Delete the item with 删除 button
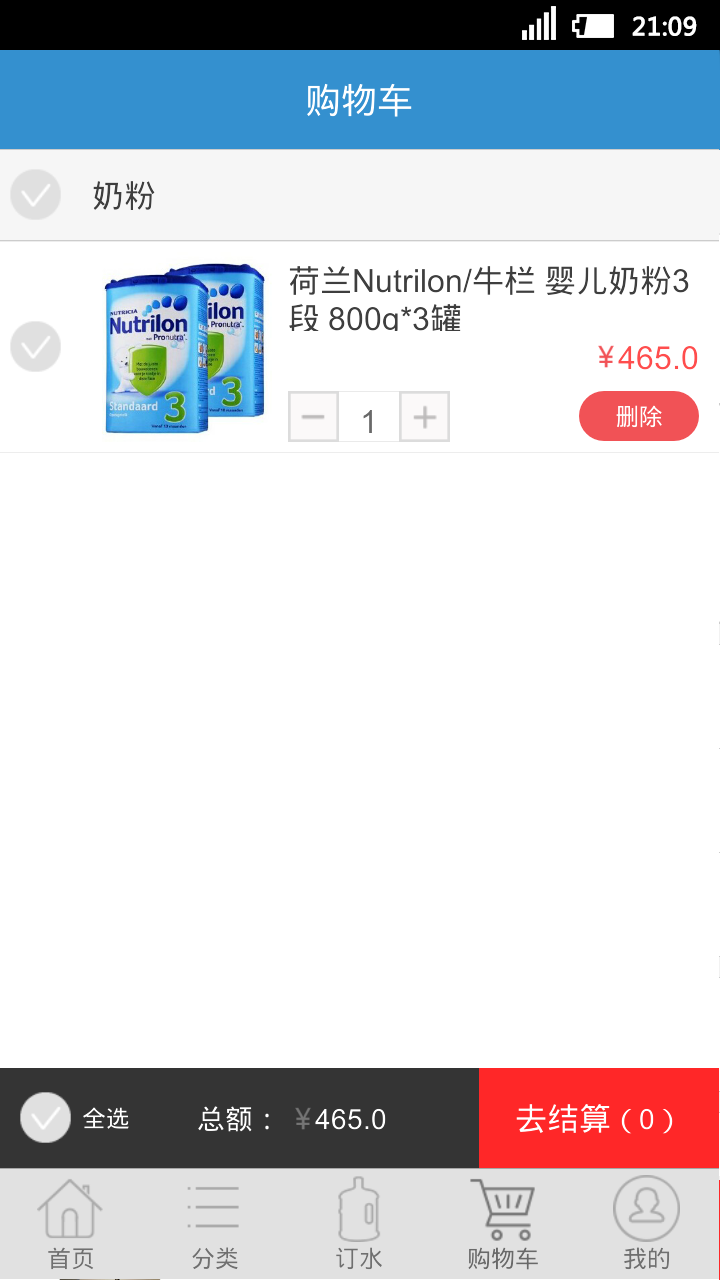This screenshot has width=720, height=1280. tap(638, 416)
